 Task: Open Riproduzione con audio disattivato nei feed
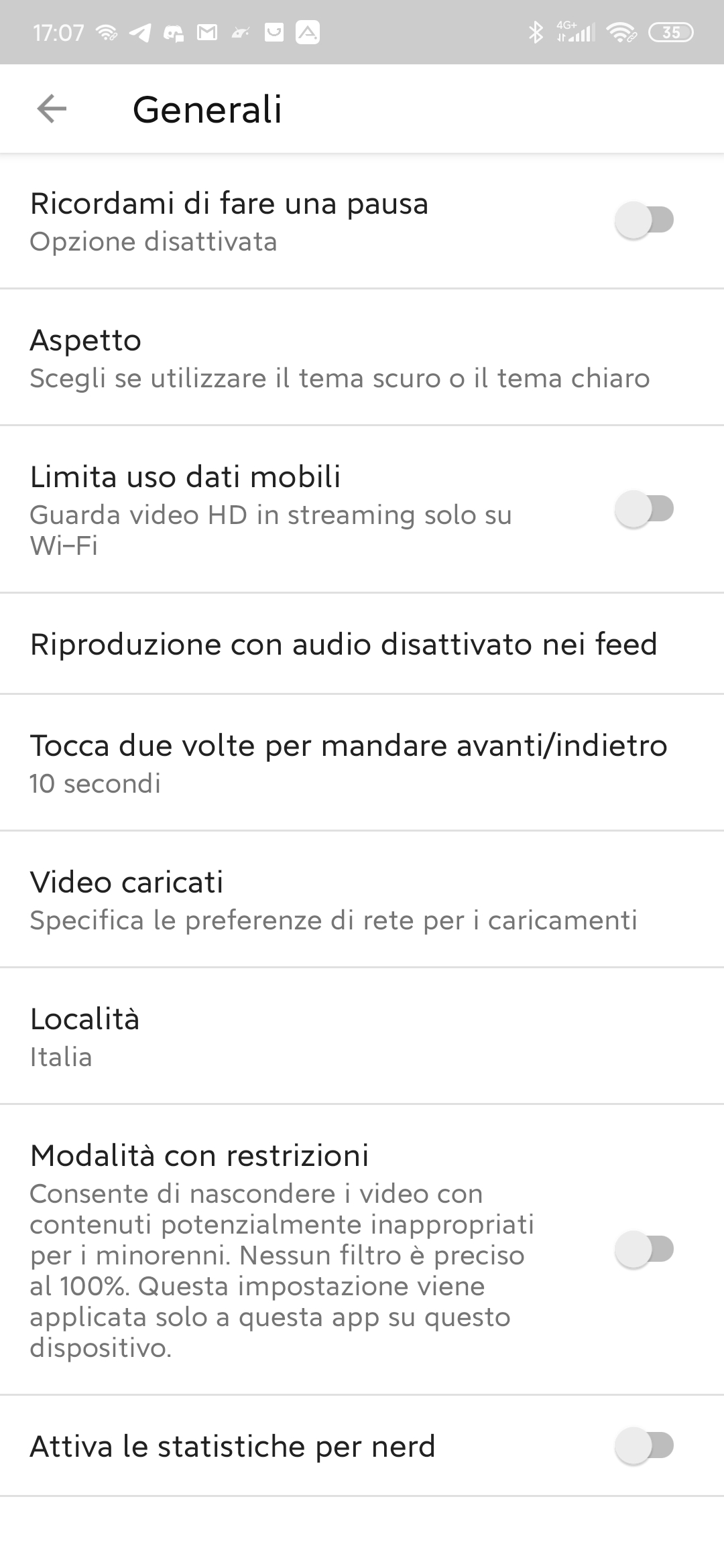pos(362,644)
